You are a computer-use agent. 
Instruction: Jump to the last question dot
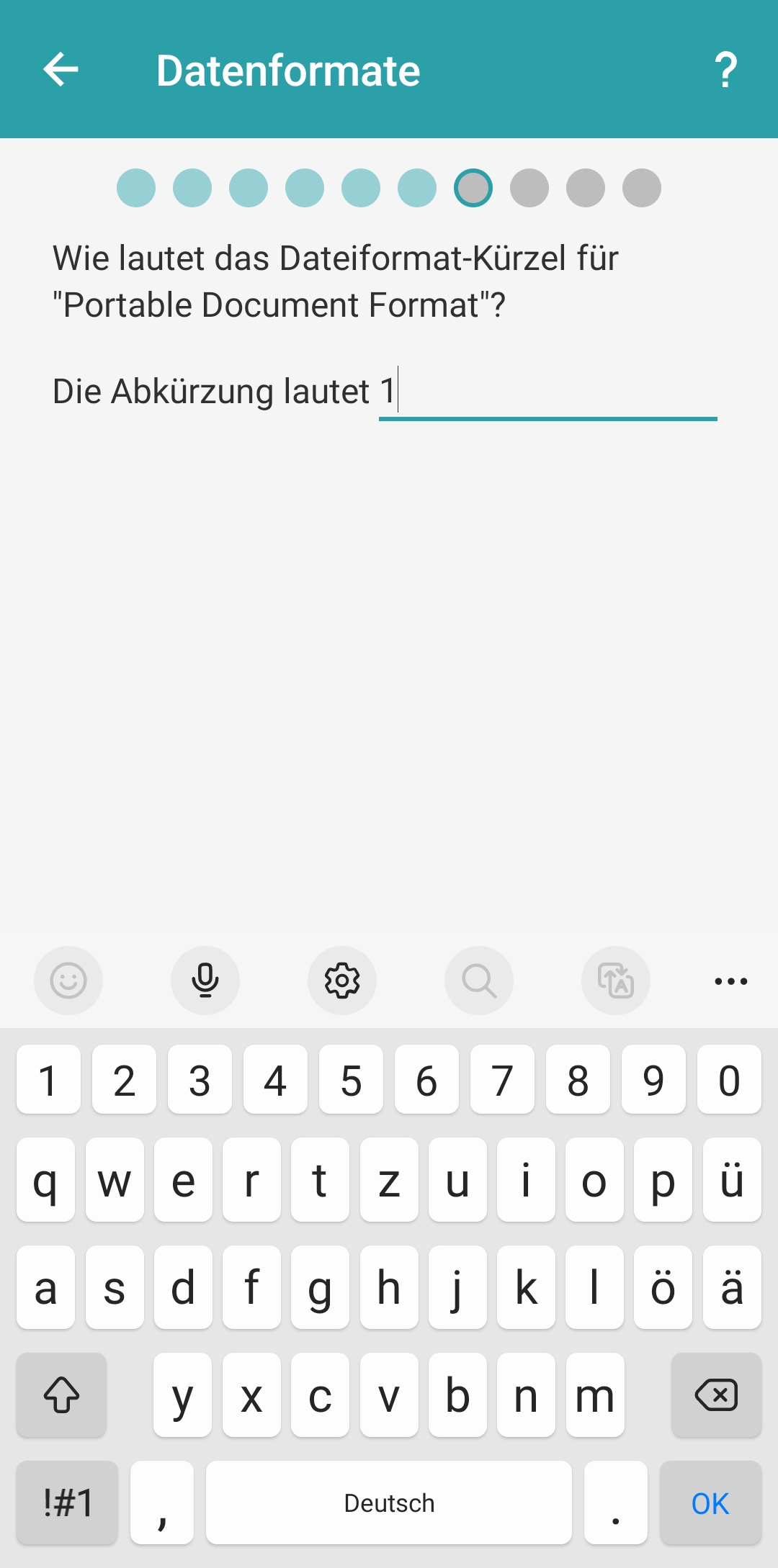coord(642,188)
